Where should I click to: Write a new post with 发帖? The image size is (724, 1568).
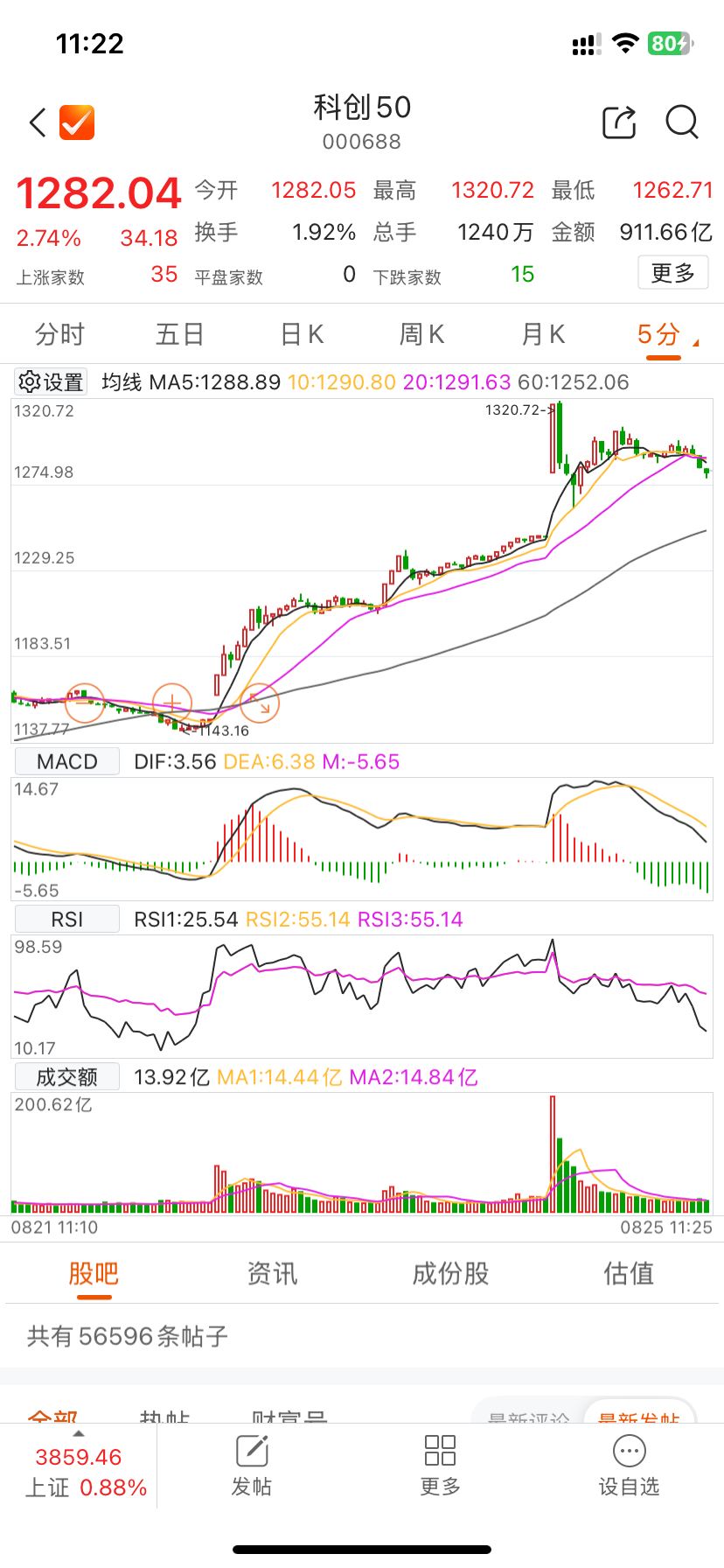tap(252, 1466)
